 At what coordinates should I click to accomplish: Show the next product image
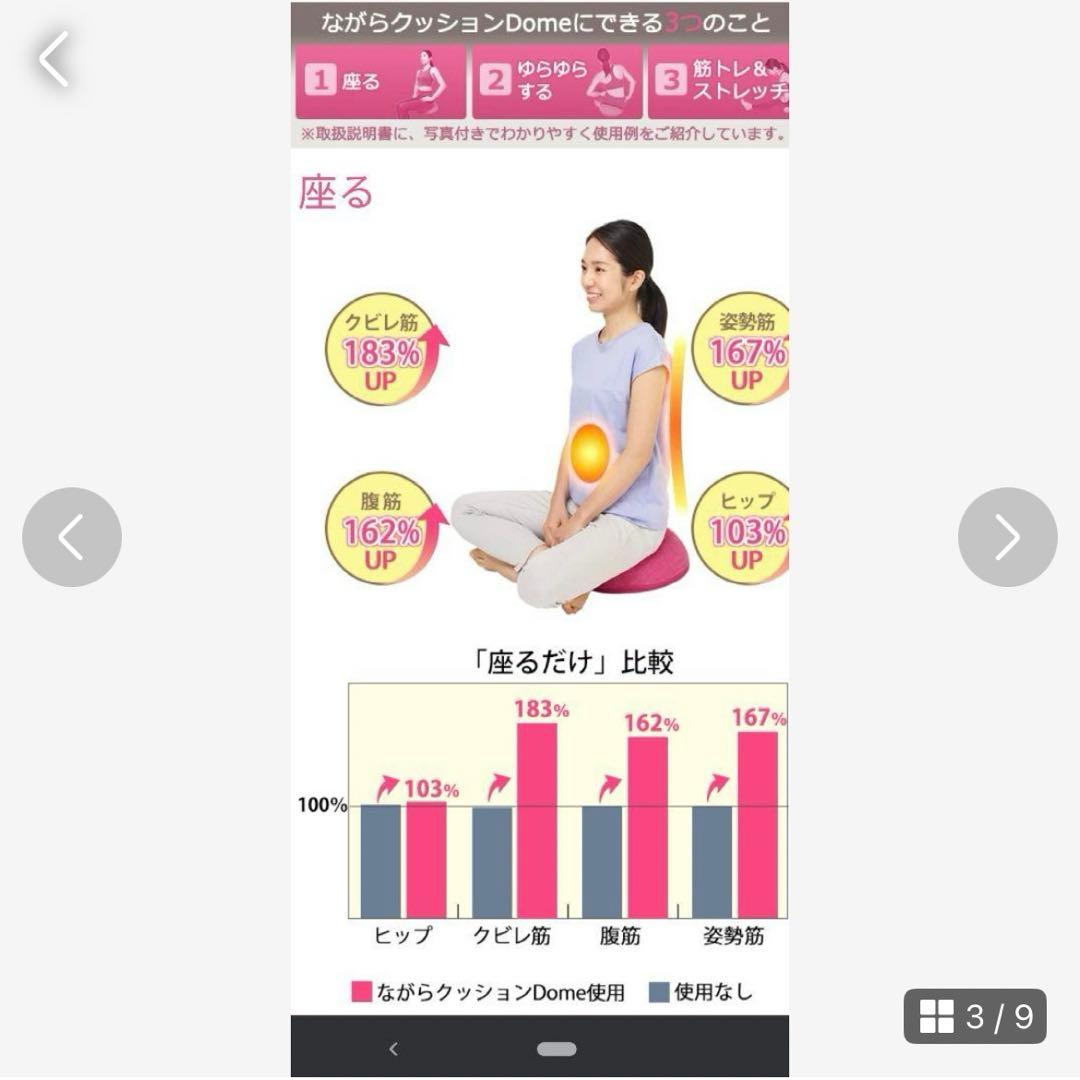pos(1007,537)
